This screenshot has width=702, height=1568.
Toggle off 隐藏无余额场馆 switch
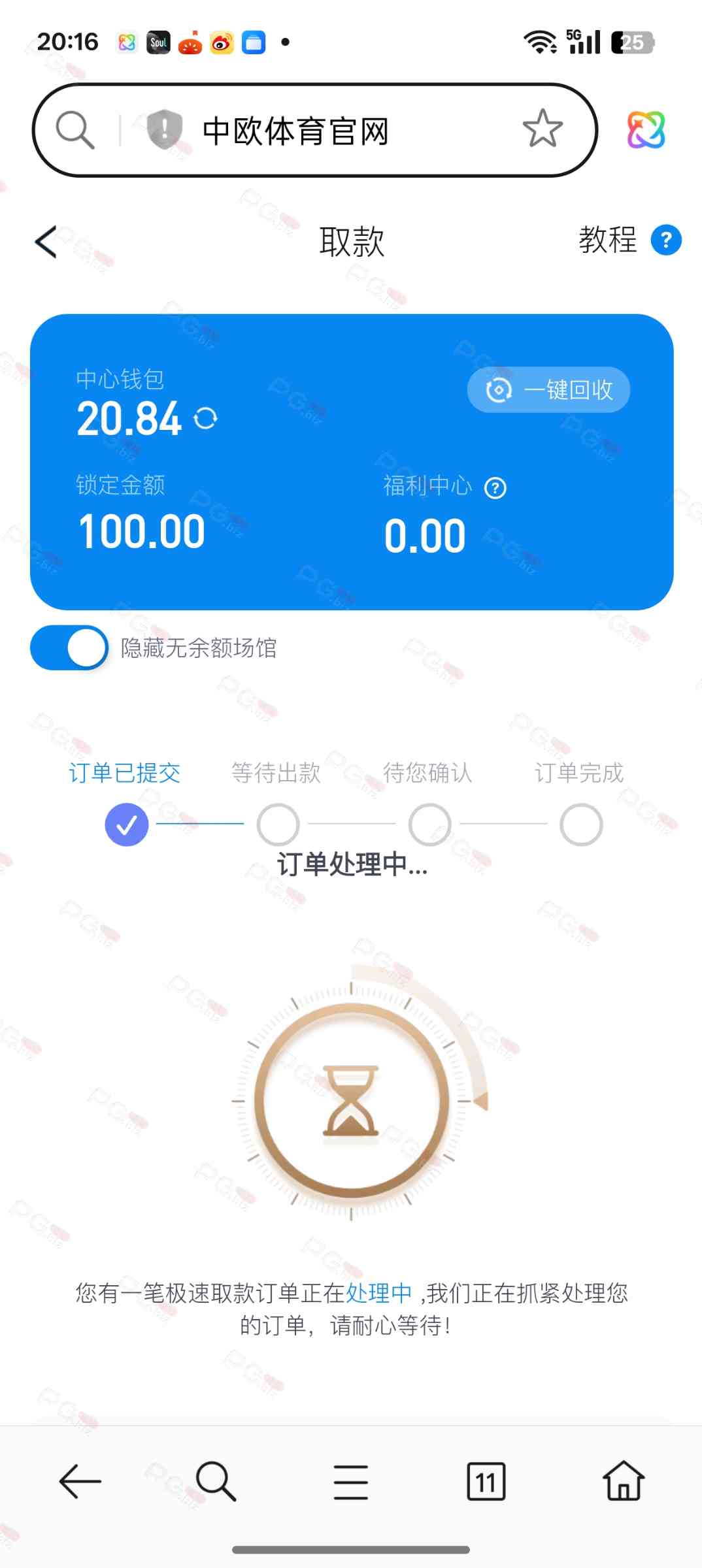click(70, 648)
